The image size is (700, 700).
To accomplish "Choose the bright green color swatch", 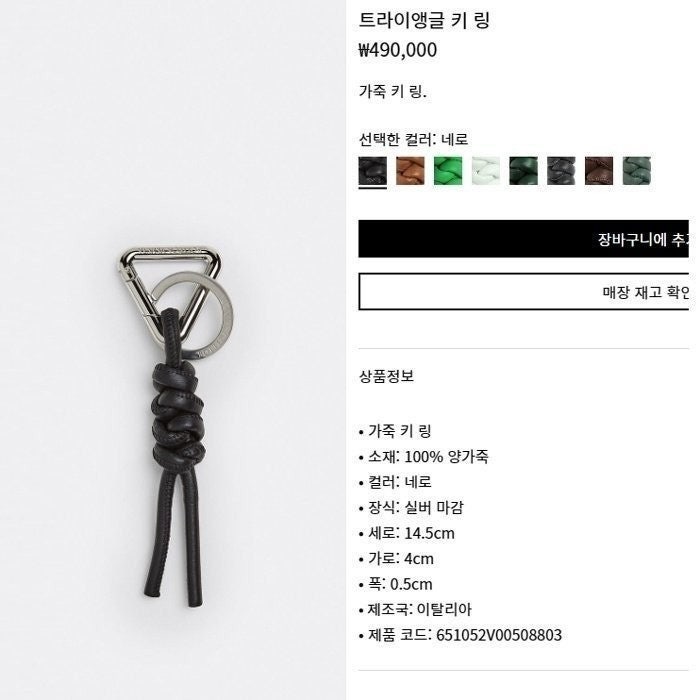I will tap(448, 170).
